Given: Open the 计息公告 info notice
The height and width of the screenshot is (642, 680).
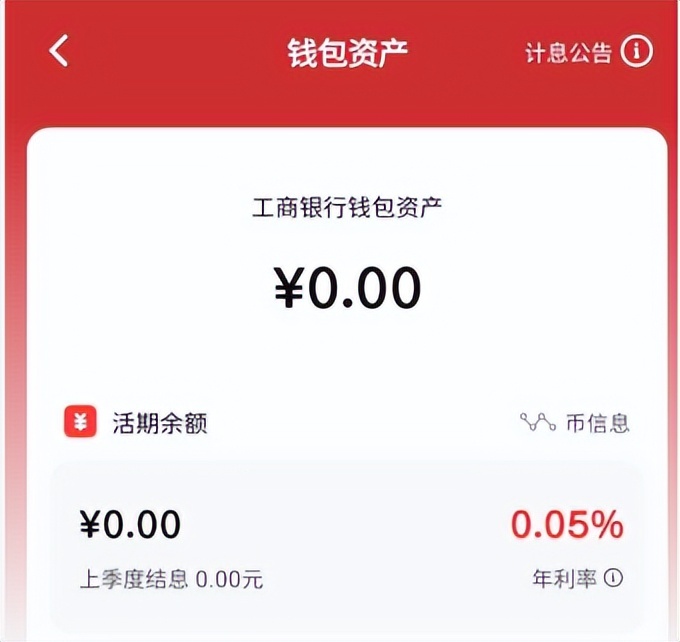Looking at the screenshot, I should pos(589,53).
